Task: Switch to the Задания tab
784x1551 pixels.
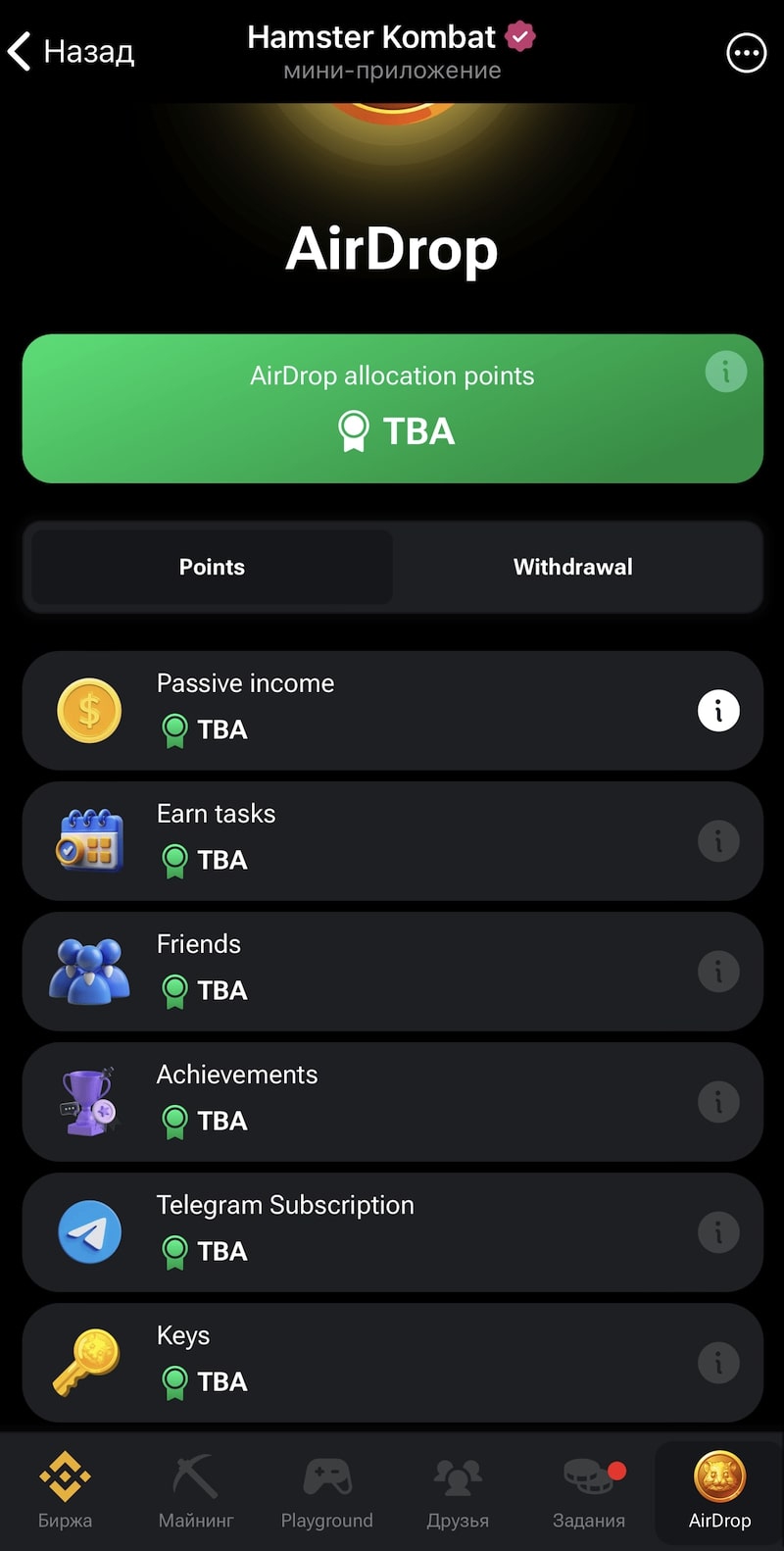Action: pyautogui.click(x=589, y=1491)
